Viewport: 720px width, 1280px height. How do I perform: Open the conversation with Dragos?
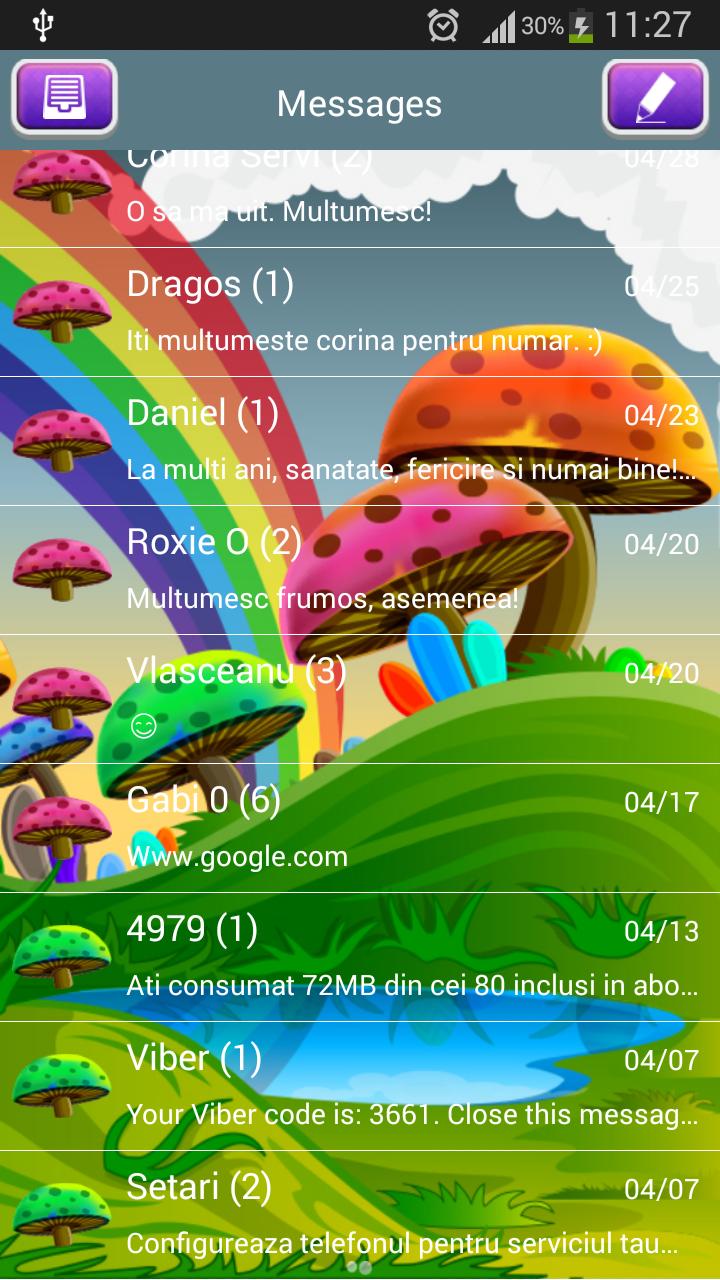[360, 312]
